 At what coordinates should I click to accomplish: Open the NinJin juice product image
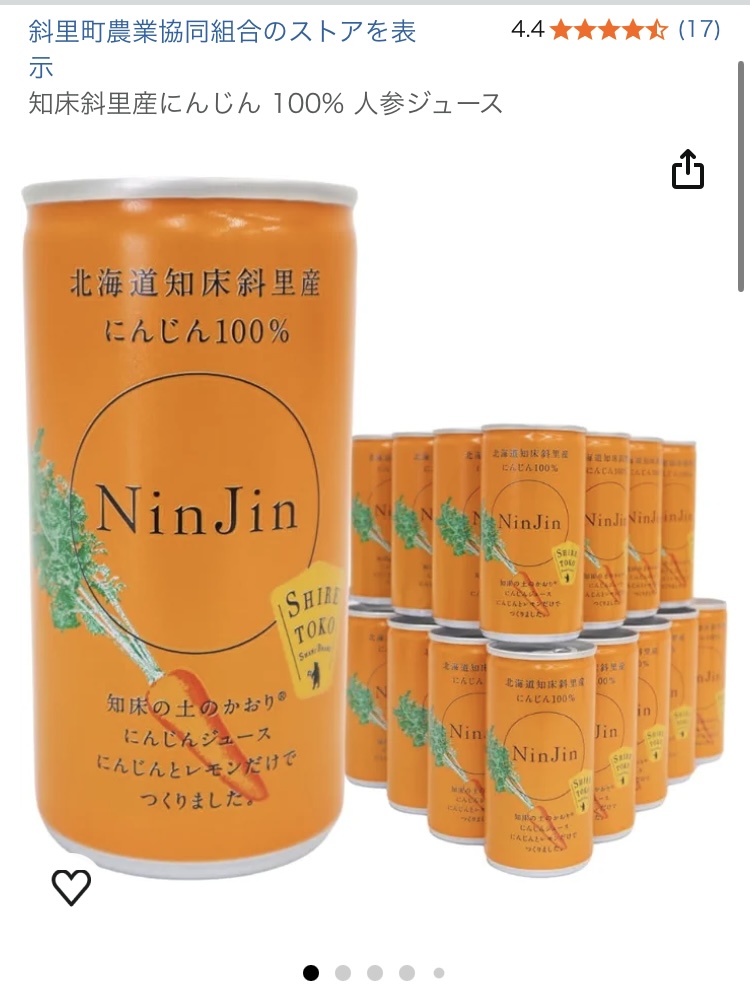375,530
